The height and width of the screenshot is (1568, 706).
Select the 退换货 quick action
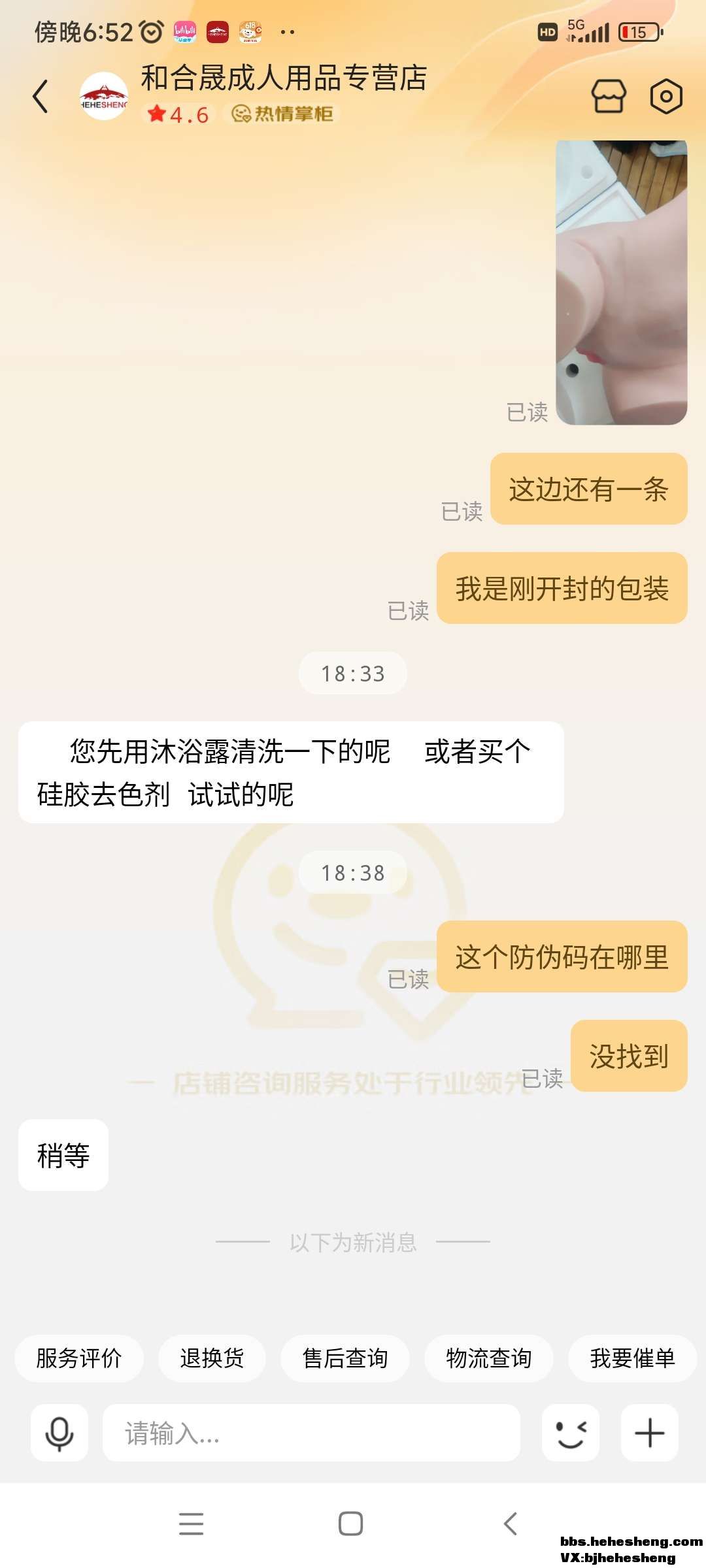pyautogui.click(x=212, y=1358)
